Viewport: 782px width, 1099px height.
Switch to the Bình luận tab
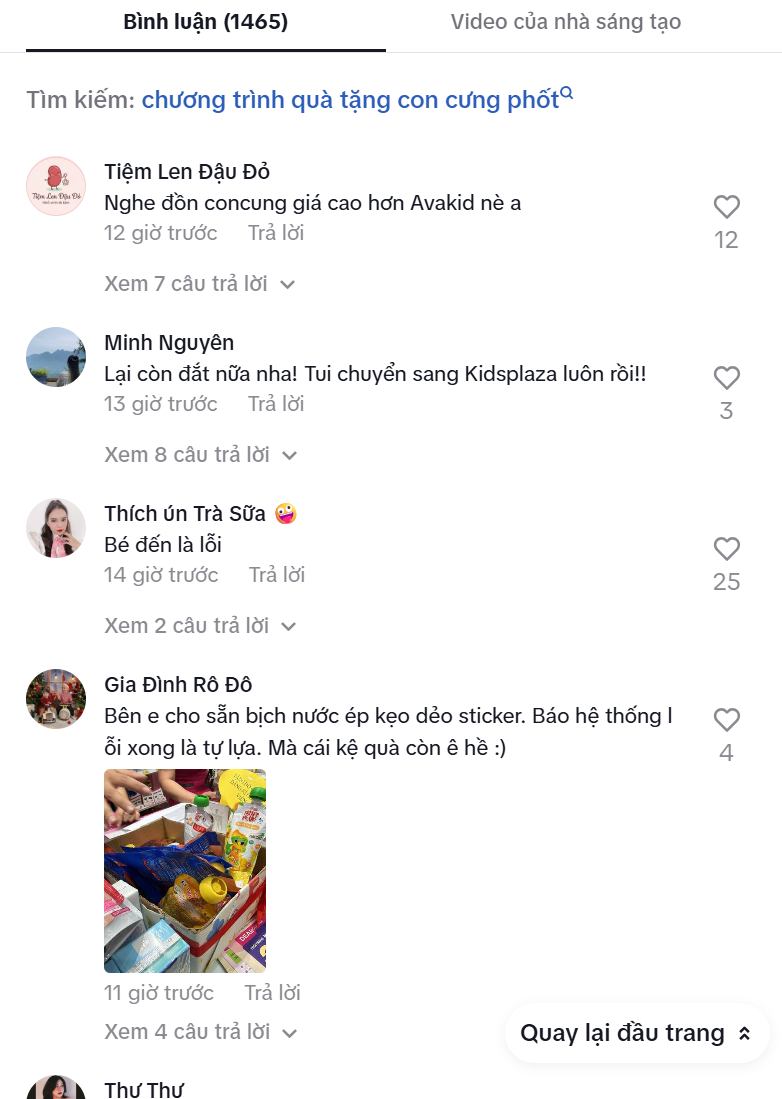coord(205,20)
